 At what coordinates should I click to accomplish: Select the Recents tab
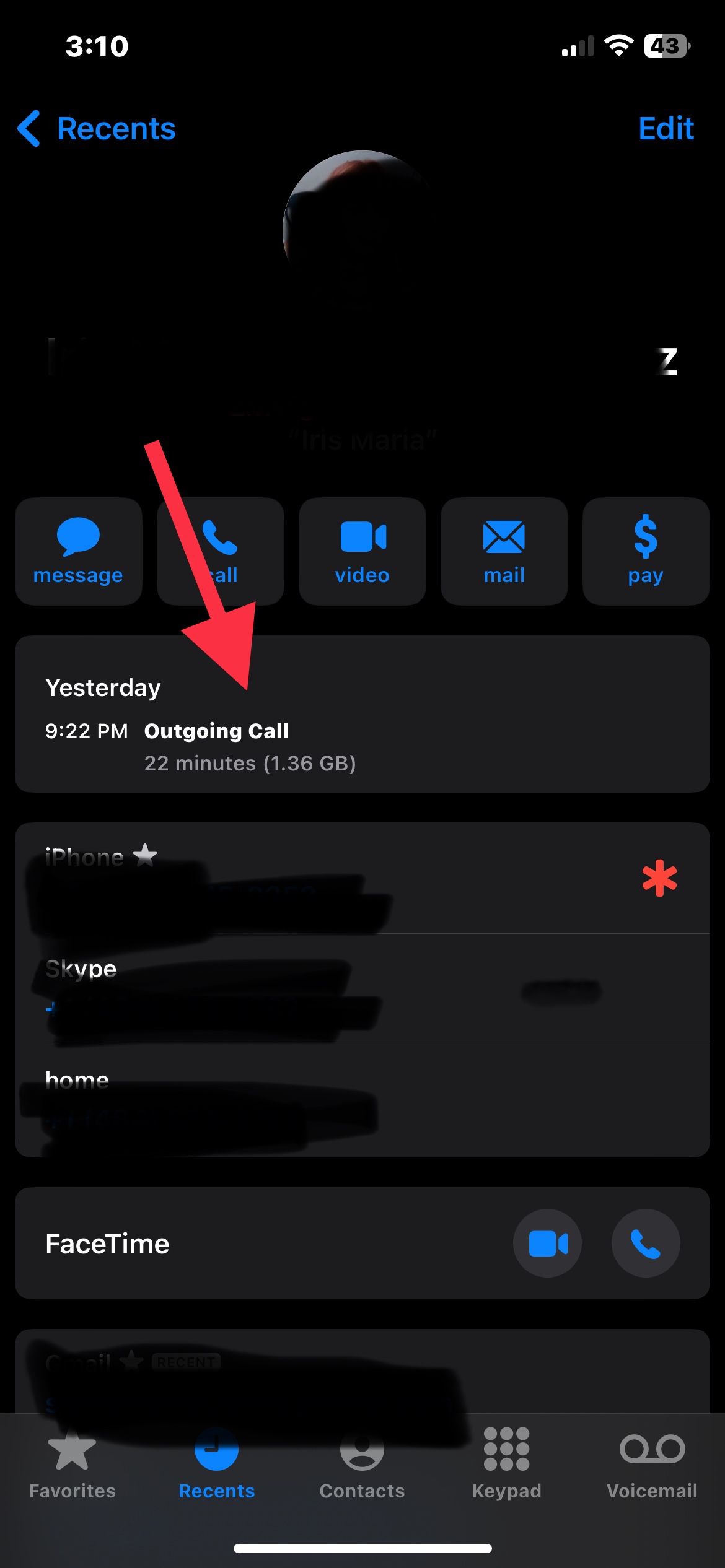click(217, 1464)
